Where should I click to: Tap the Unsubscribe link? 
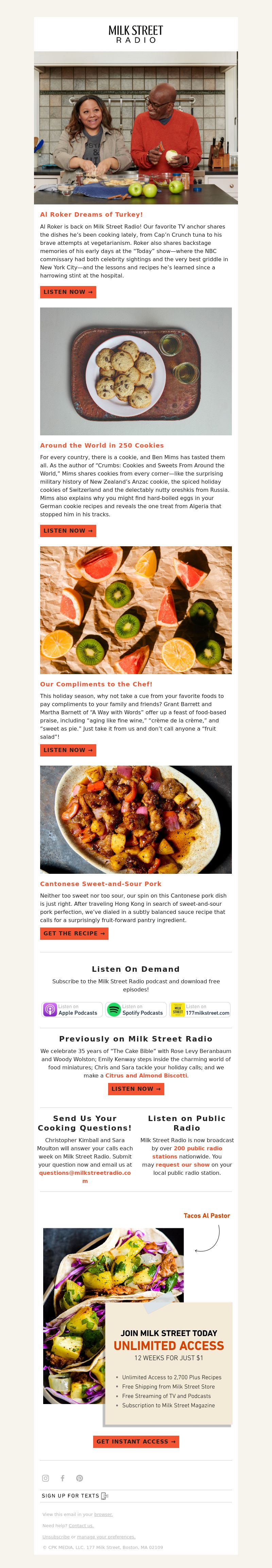(x=55, y=1537)
